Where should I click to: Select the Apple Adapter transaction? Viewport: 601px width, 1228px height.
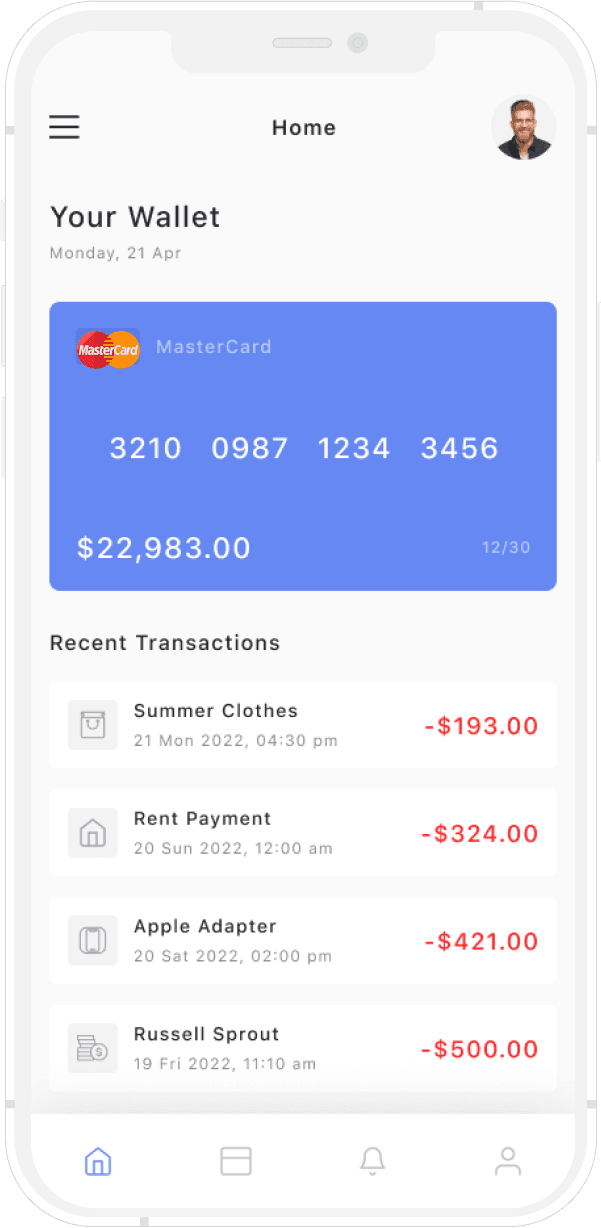coord(303,941)
